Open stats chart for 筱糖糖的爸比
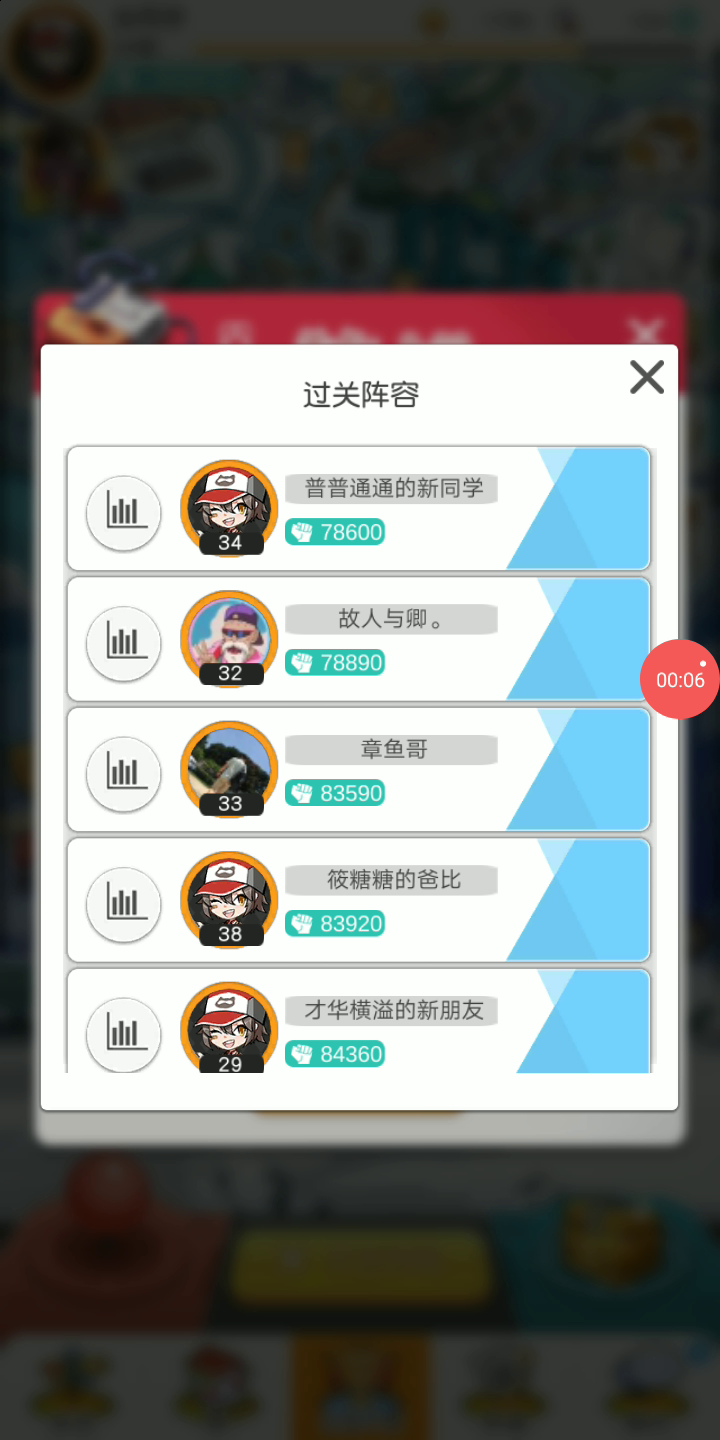720x1440 pixels. [x=124, y=904]
